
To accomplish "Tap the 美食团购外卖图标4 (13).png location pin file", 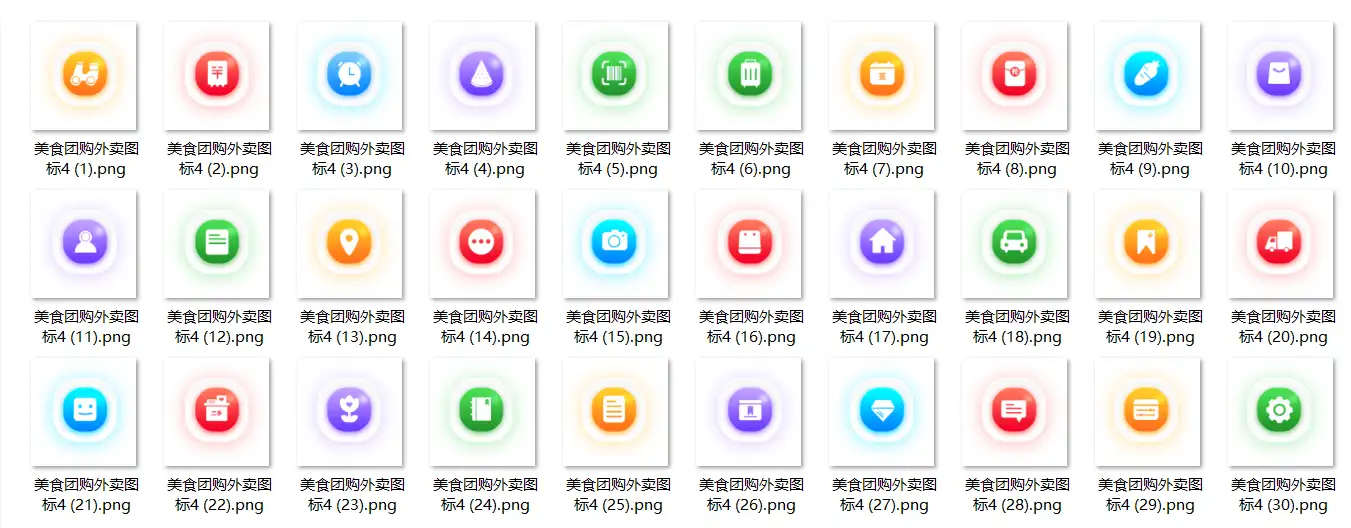I will point(350,243).
